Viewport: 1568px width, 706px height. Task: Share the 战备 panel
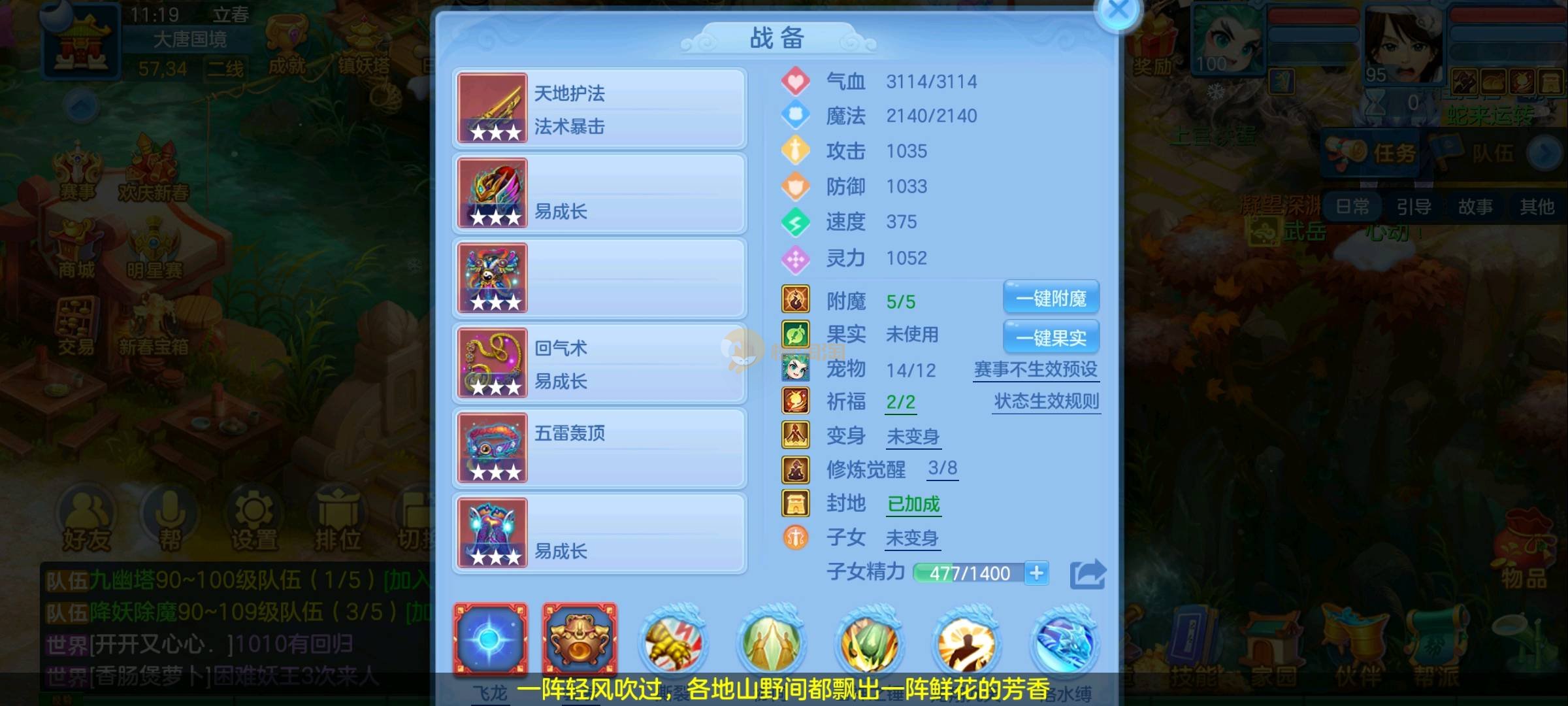(x=1087, y=574)
